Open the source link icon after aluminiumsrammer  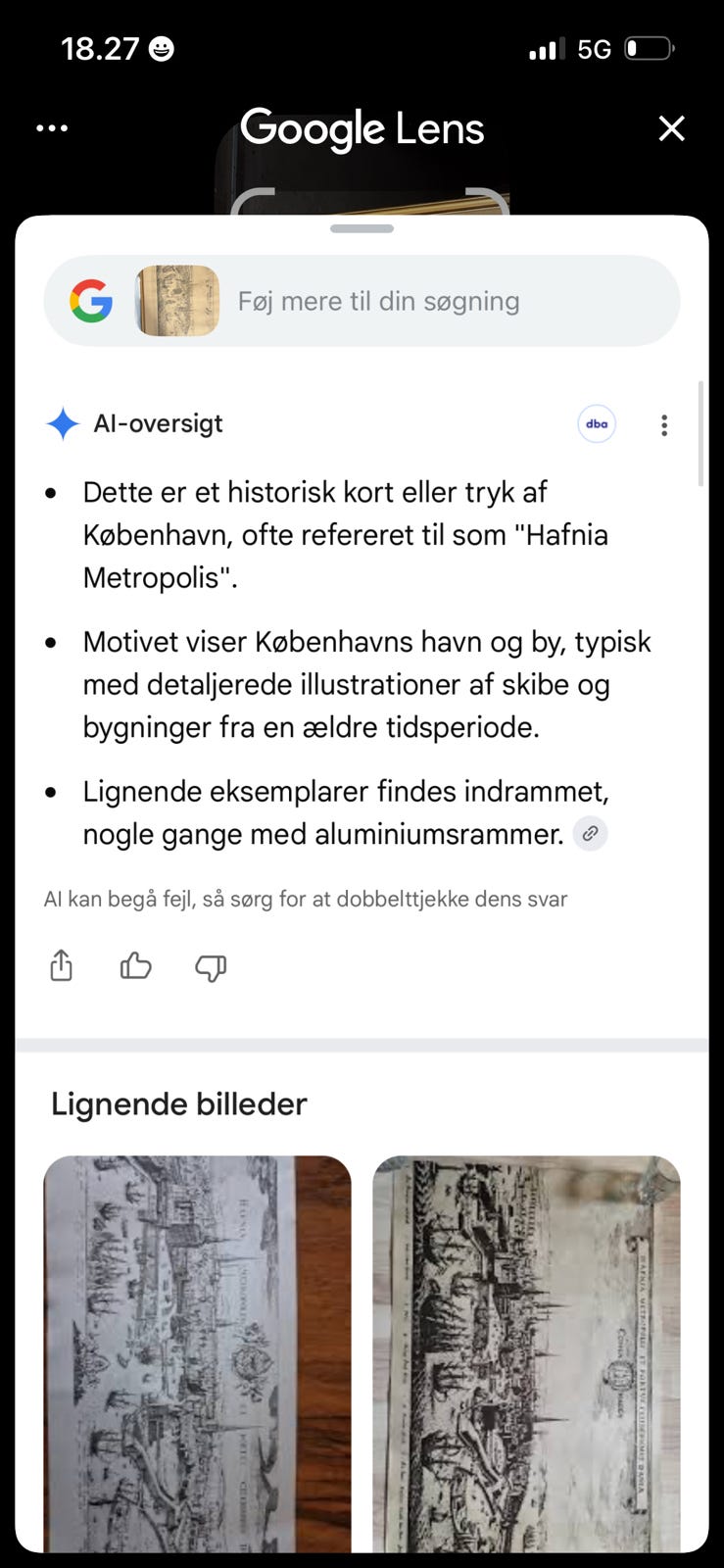590,834
